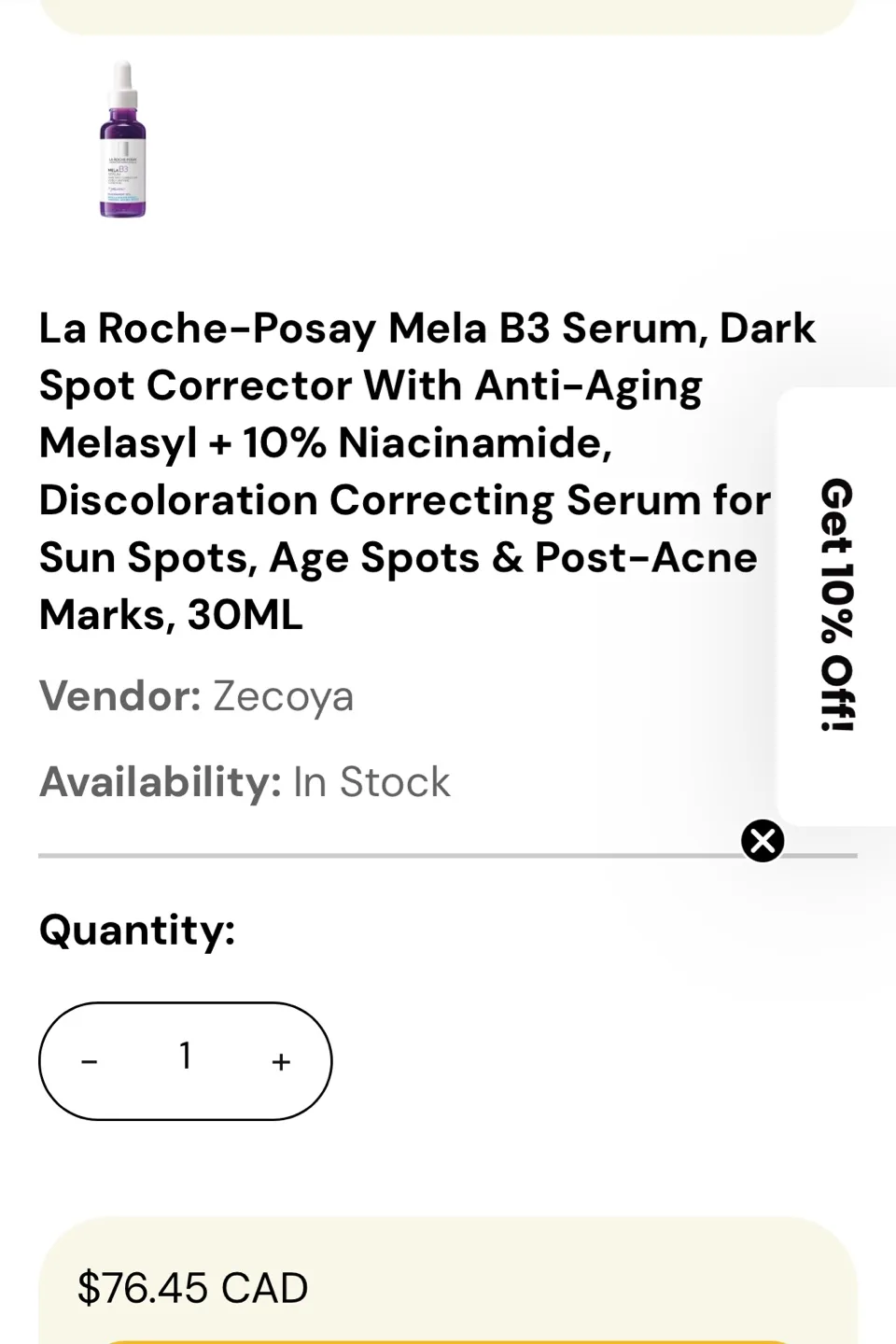Click the plus icon to increase quantity
This screenshot has width=896, height=1344.
(280, 1059)
